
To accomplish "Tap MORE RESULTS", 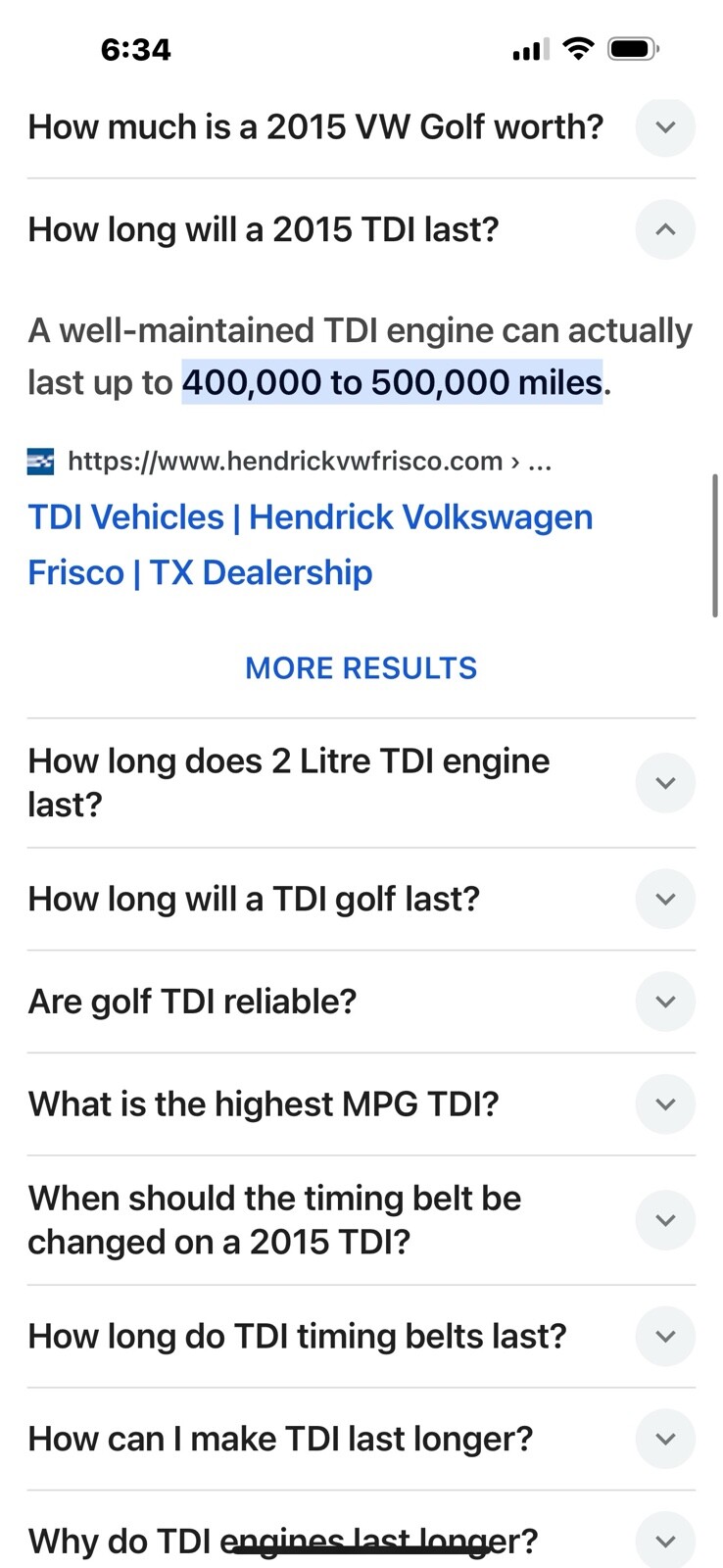I will 361,668.
